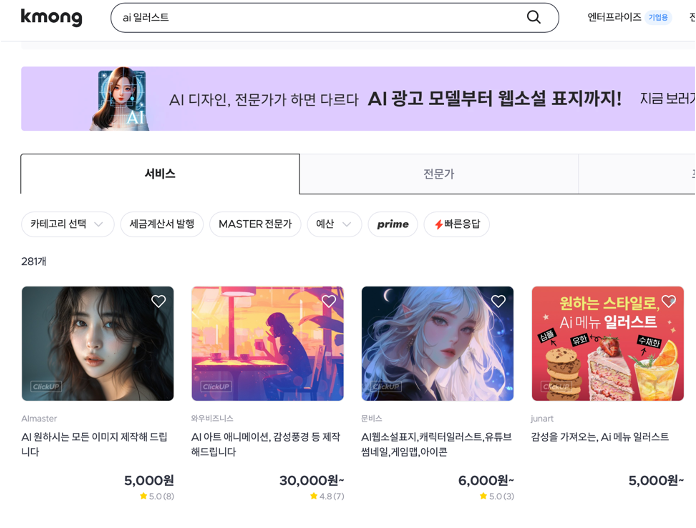Select the 서비스 tab
The image size is (696, 528).
tap(160, 174)
